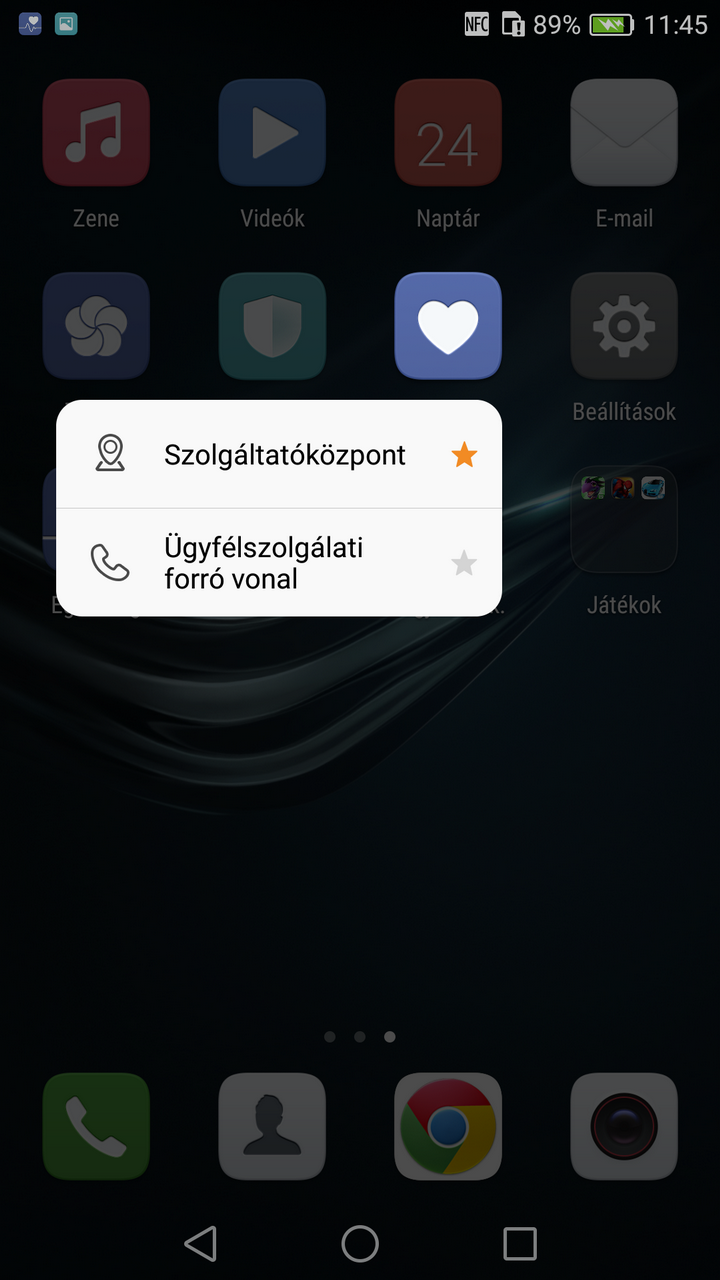This screenshot has width=720, height=1280.
Task: Open the Játékok folder
Action: click(624, 520)
